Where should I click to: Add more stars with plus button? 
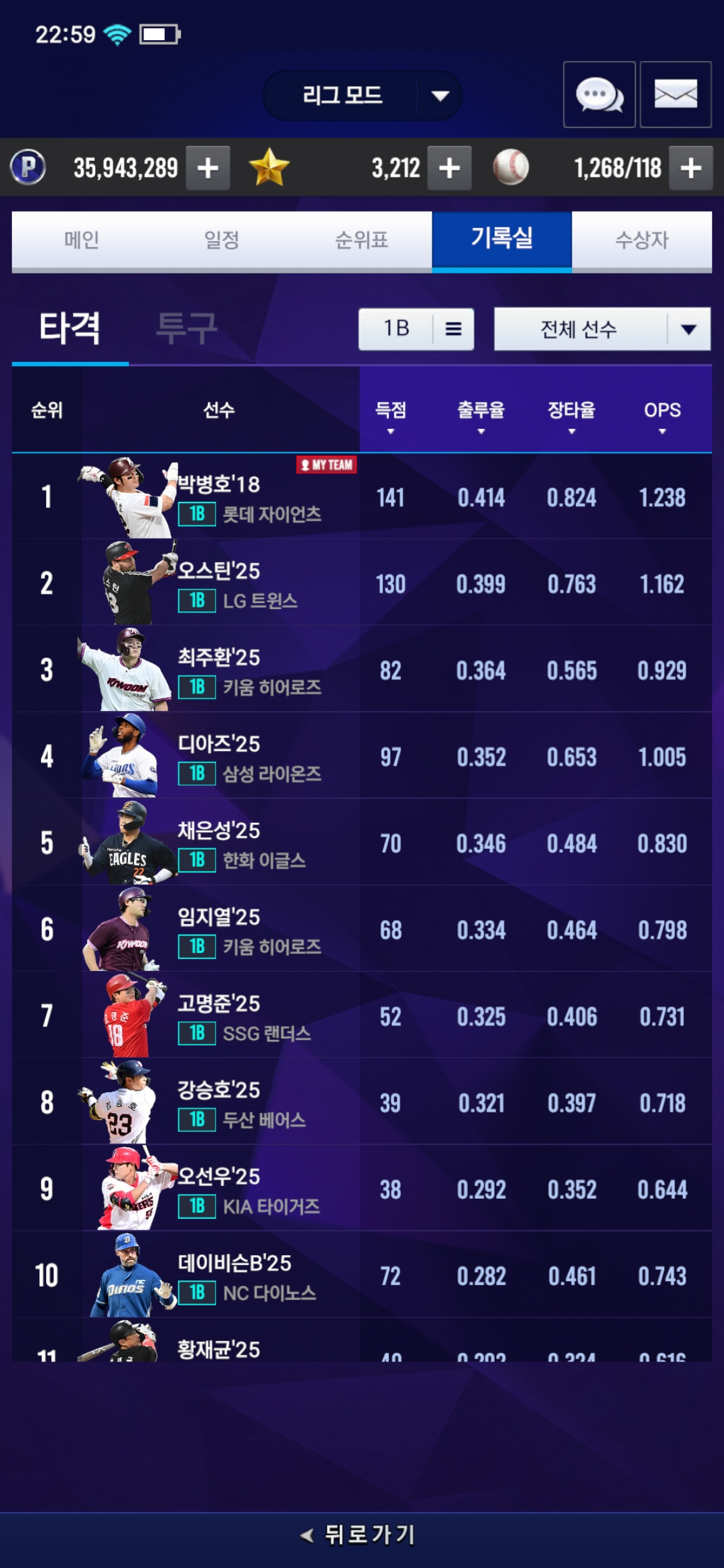coord(449,168)
